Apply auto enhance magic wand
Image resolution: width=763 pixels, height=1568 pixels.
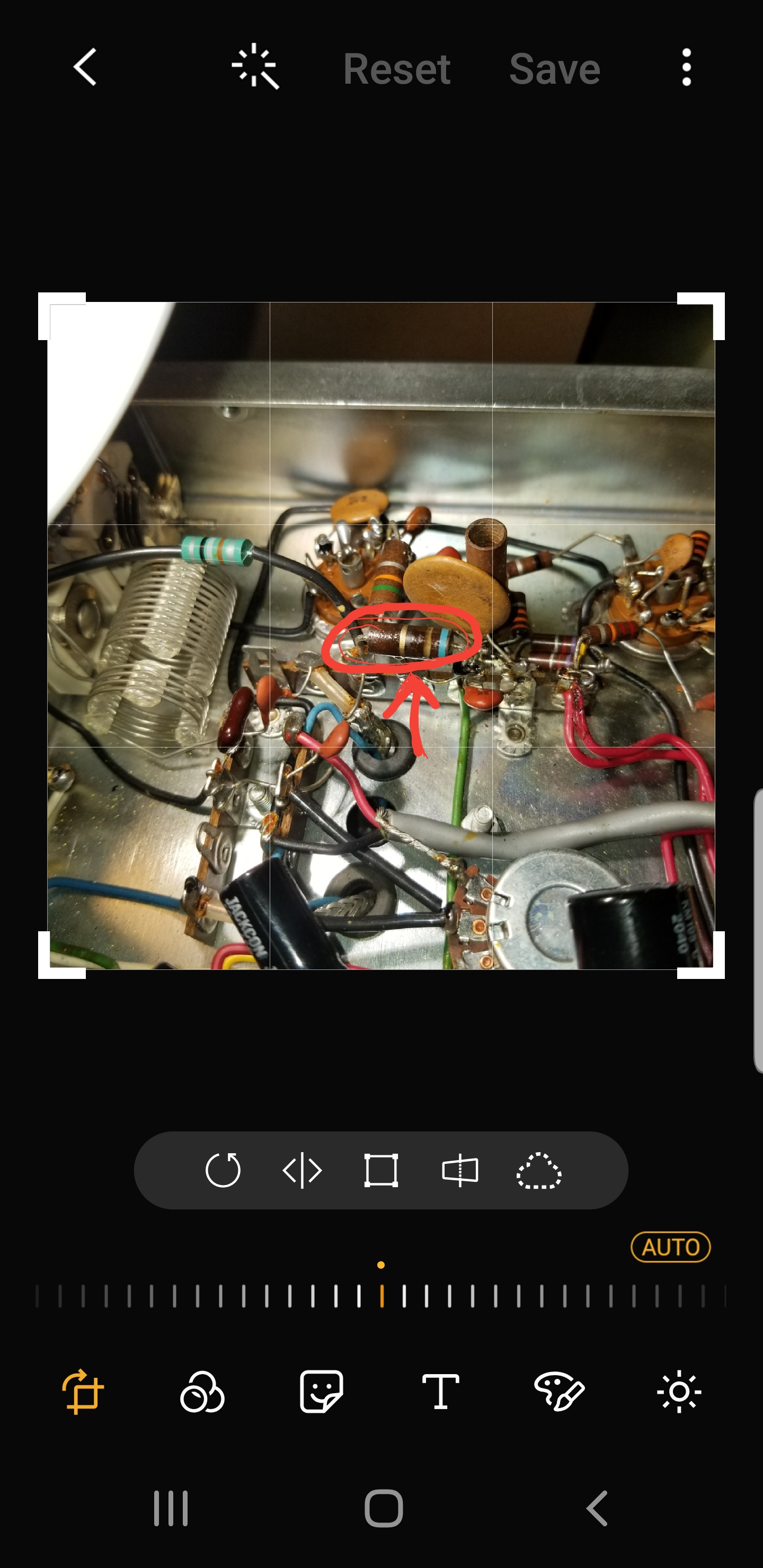click(255, 67)
